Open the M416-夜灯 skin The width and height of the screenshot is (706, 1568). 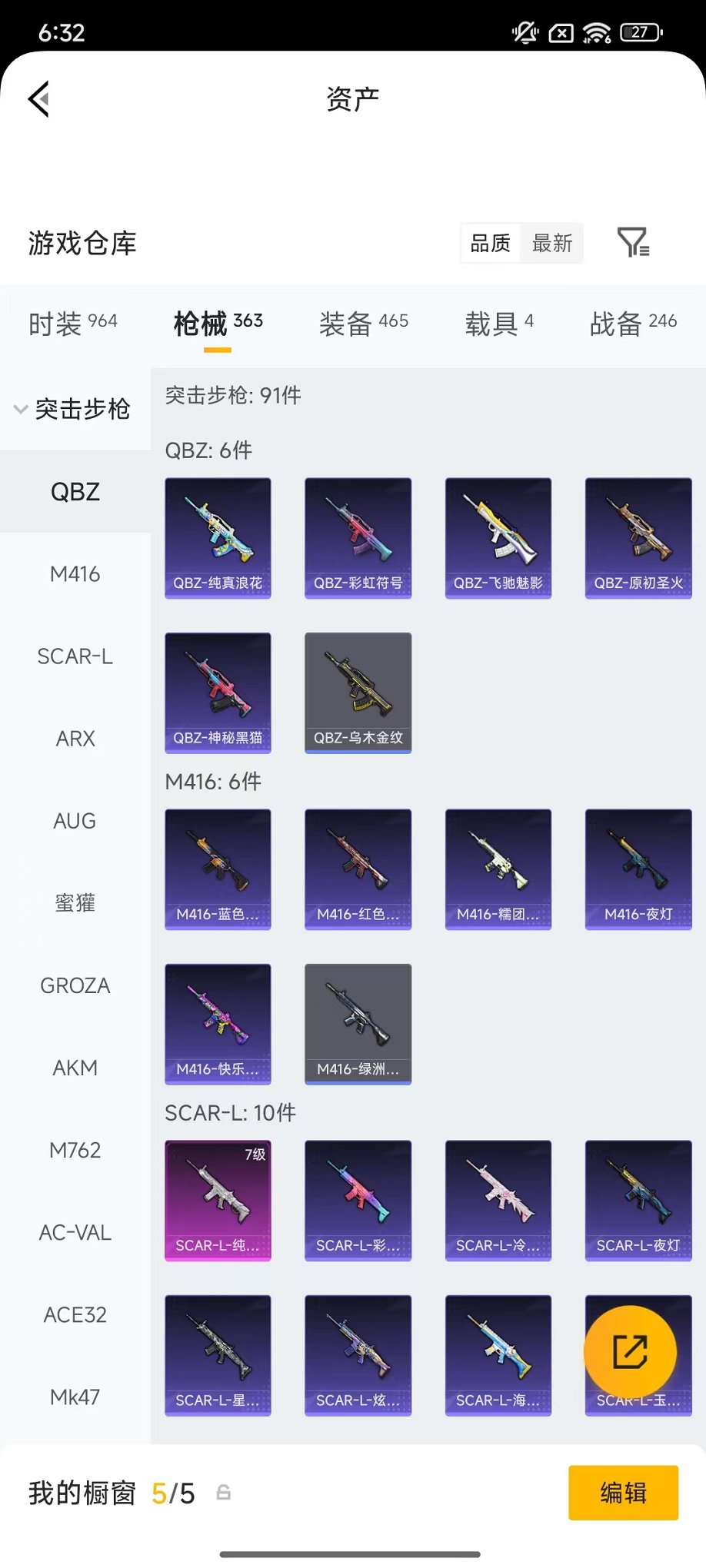(x=638, y=869)
